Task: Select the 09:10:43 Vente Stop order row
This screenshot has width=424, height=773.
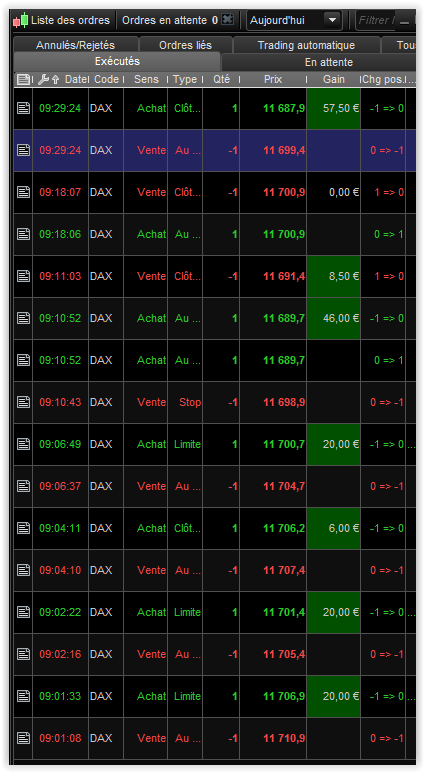Action: click(214, 402)
